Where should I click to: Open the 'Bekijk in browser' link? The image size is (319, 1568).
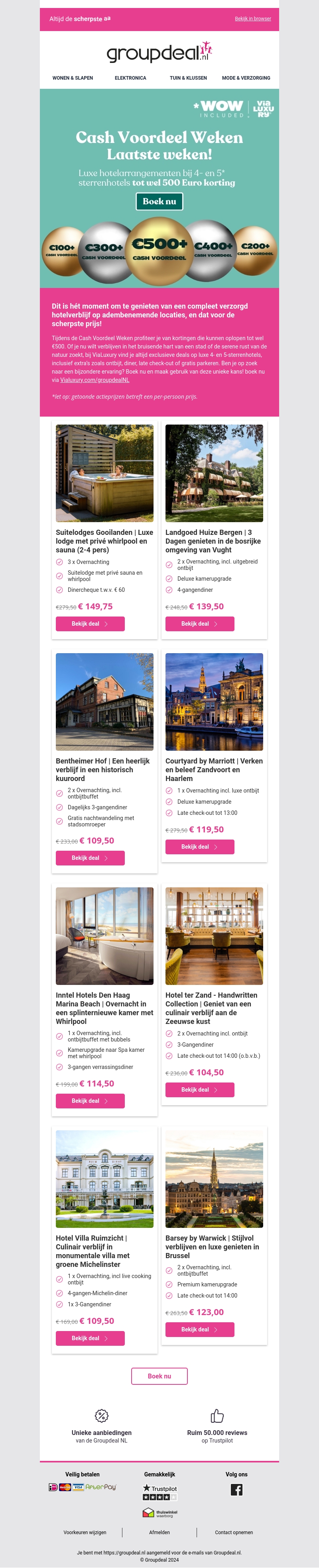click(x=252, y=19)
